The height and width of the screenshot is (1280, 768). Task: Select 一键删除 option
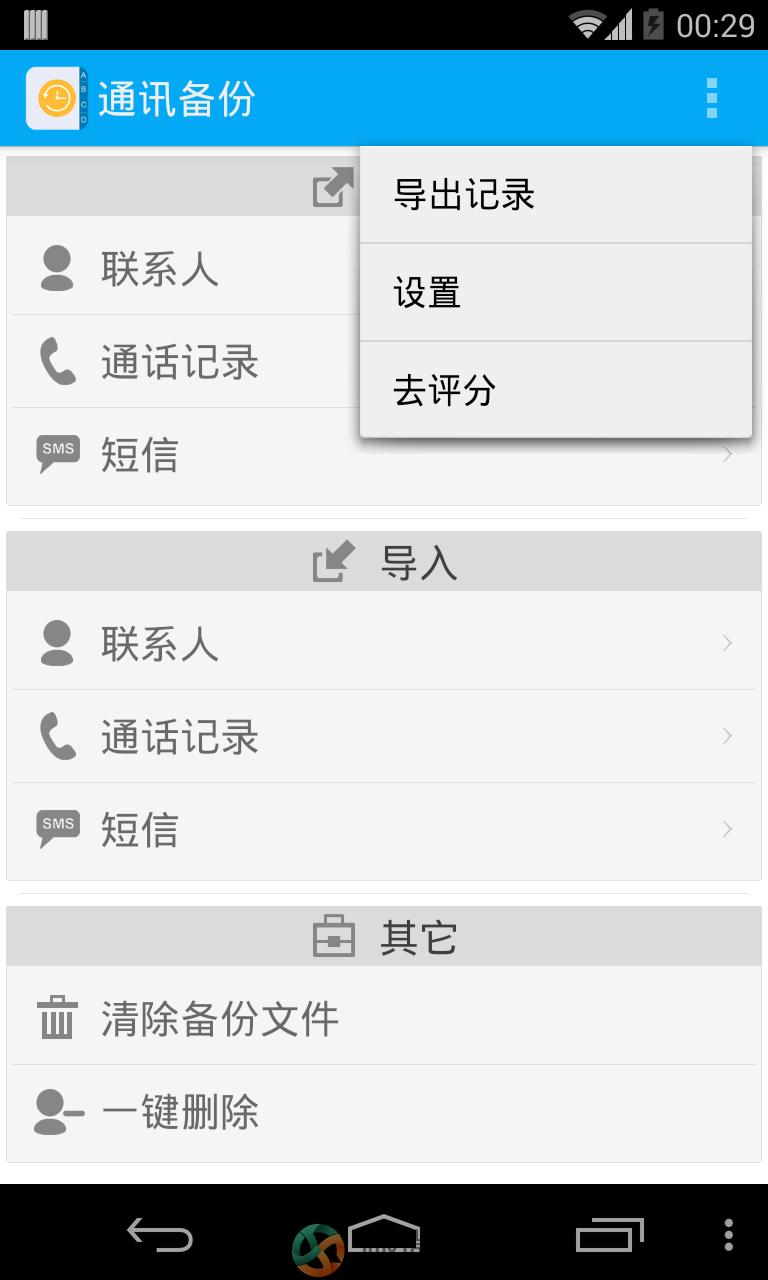[x=384, y=1112]
